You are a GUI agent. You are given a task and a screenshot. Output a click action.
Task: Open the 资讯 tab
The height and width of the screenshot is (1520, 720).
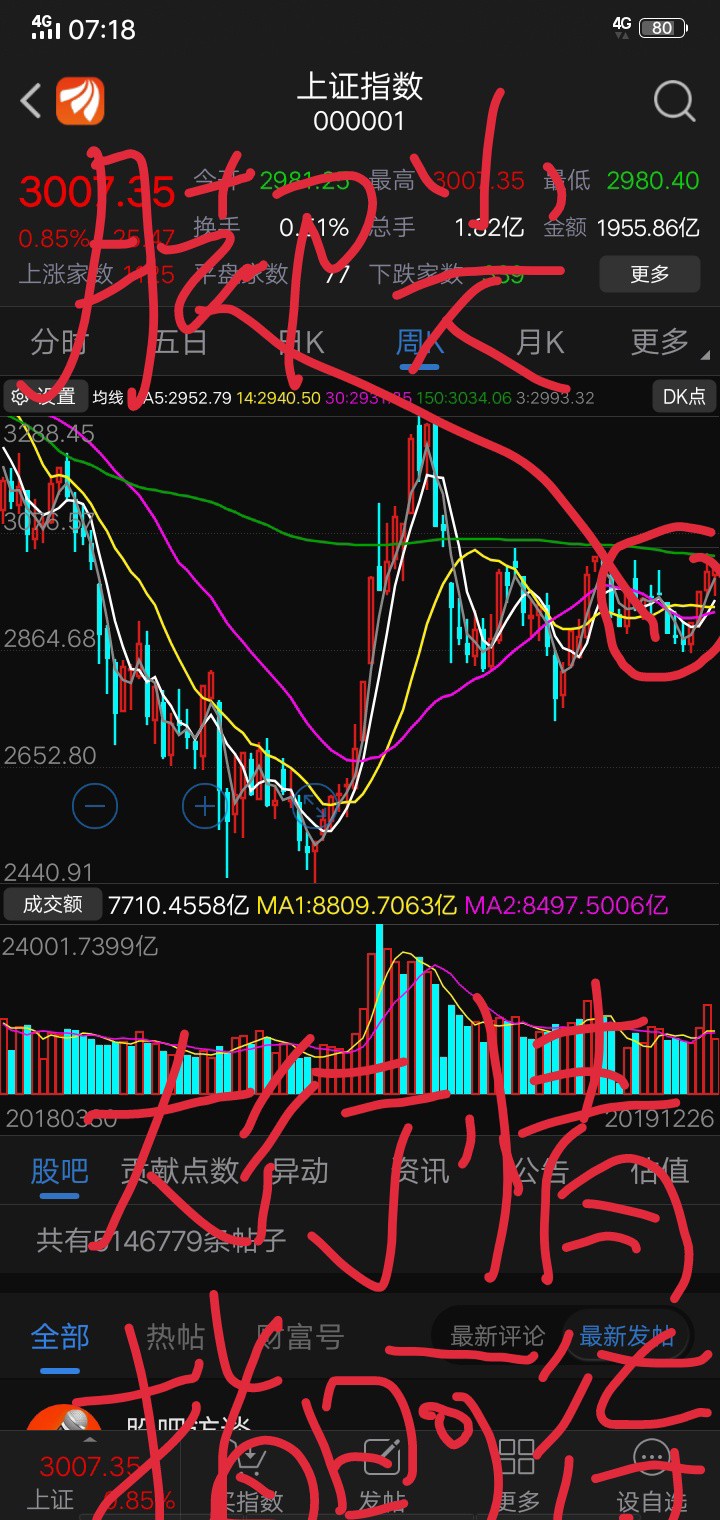click(420, 1170)
